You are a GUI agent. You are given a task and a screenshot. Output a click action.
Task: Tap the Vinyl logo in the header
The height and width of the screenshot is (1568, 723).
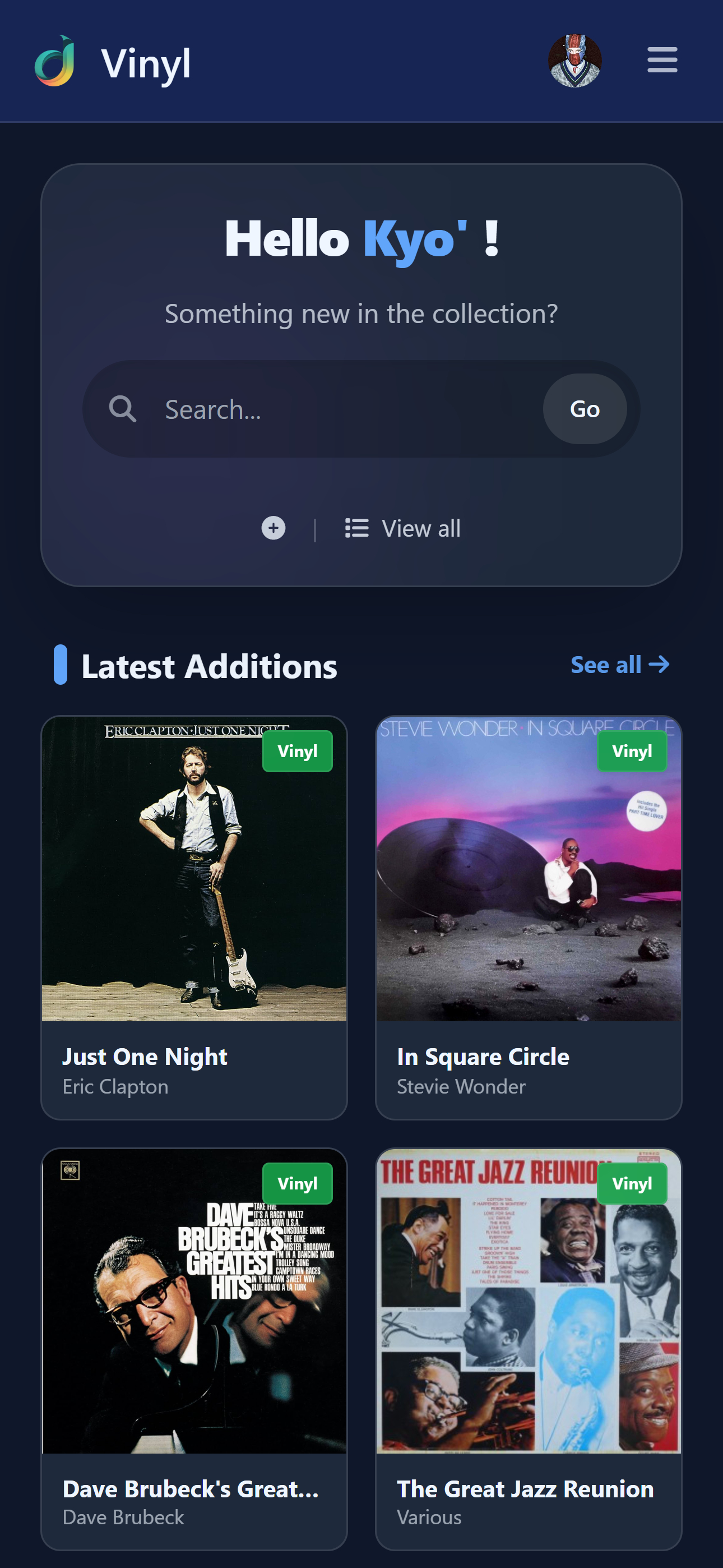point(113,62)
